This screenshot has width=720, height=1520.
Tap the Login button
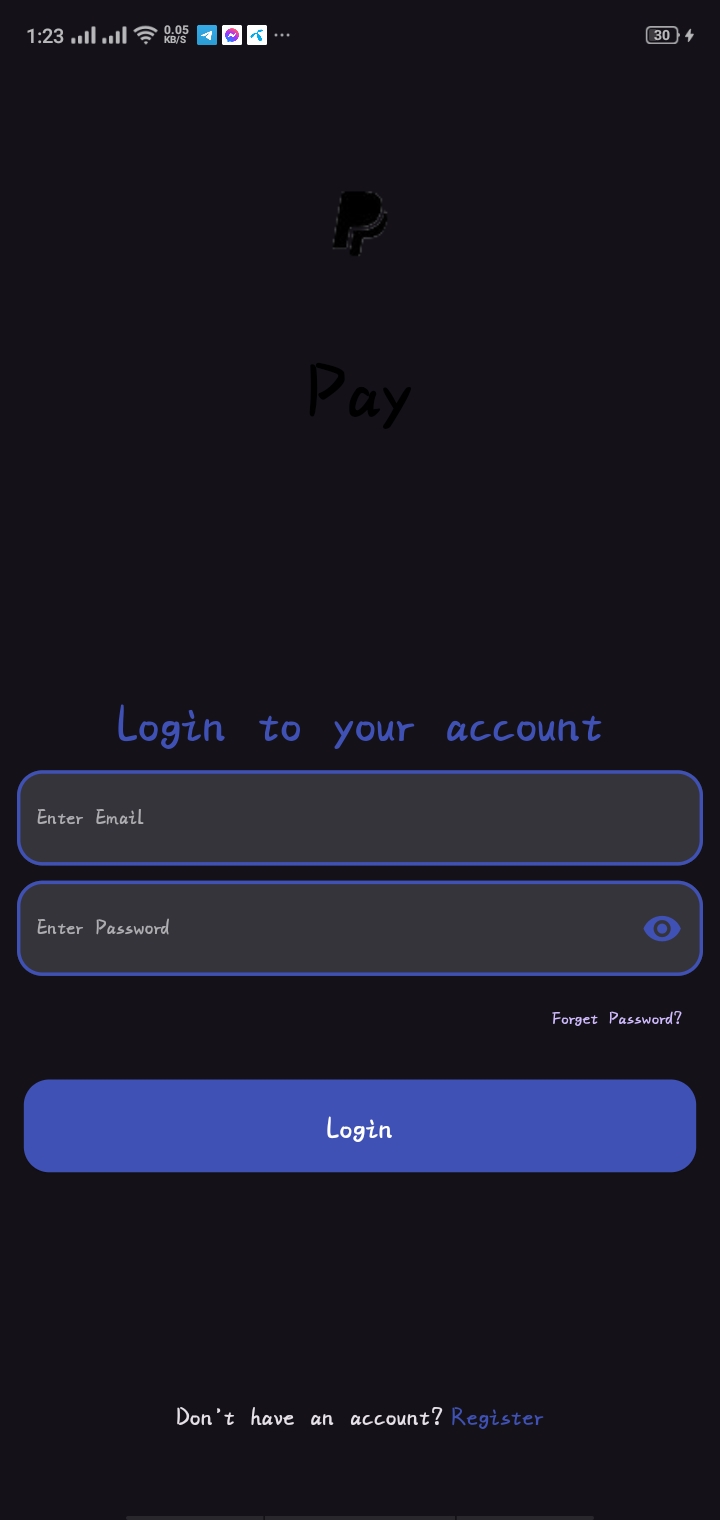point(359,1126)
